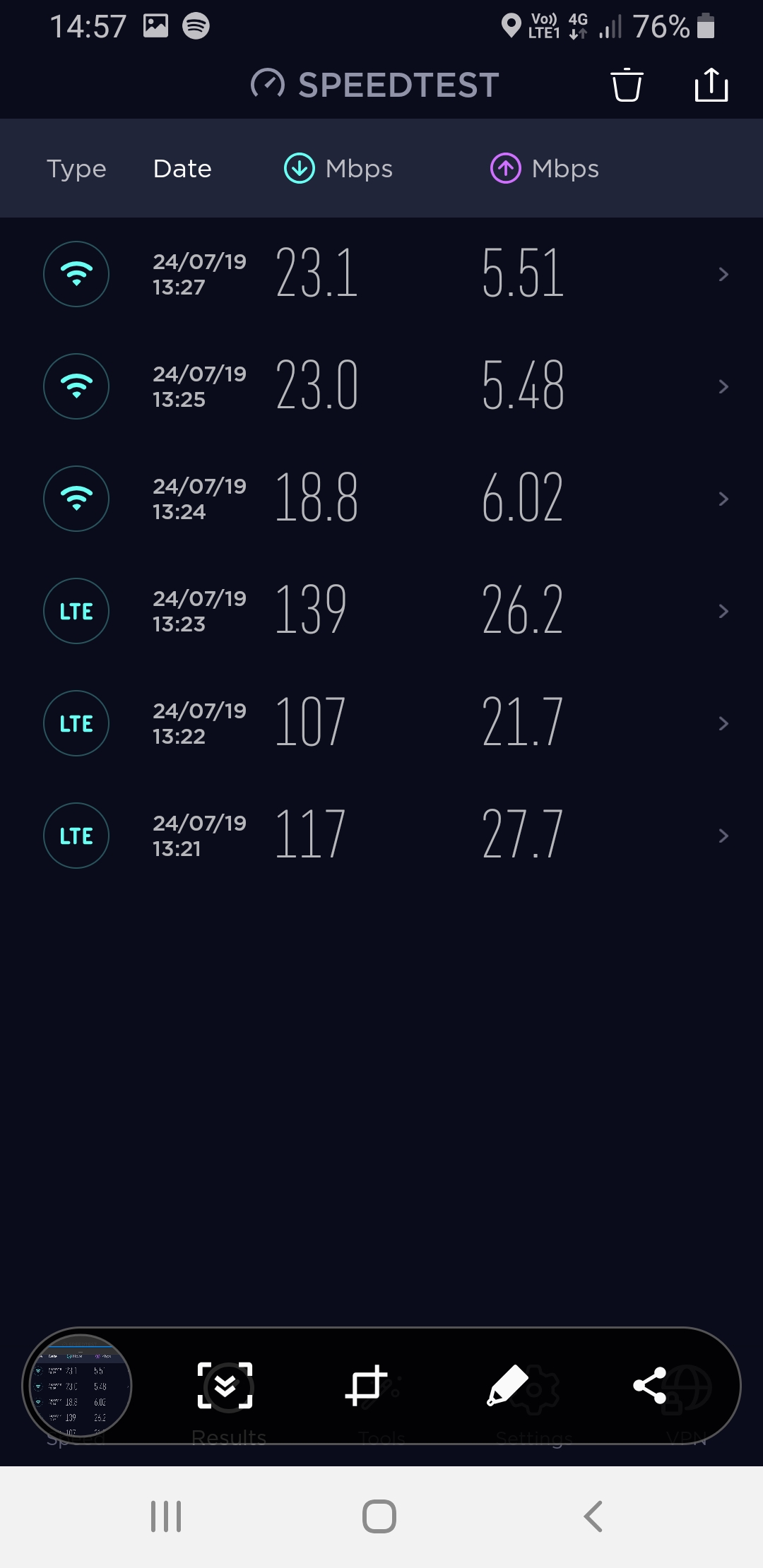Tap the LTE icon on the 13:22 result

[76, 723]
